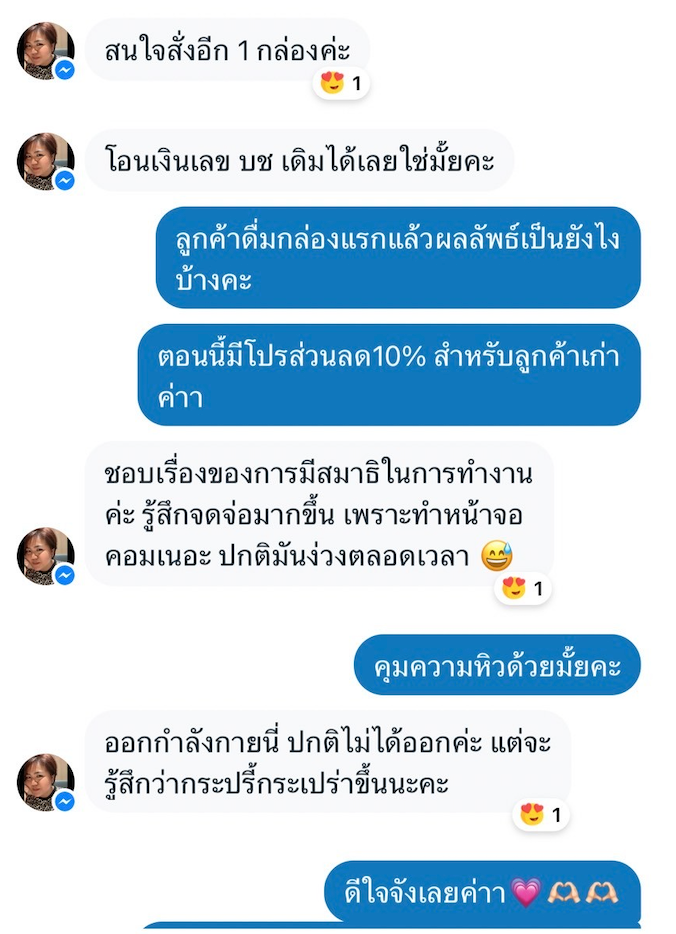Viewport: 676px width, 934px height.
Task: Open the reaction badge on the 'ออกกำลังกายนี่' message
Action: [x=540, y=815]
